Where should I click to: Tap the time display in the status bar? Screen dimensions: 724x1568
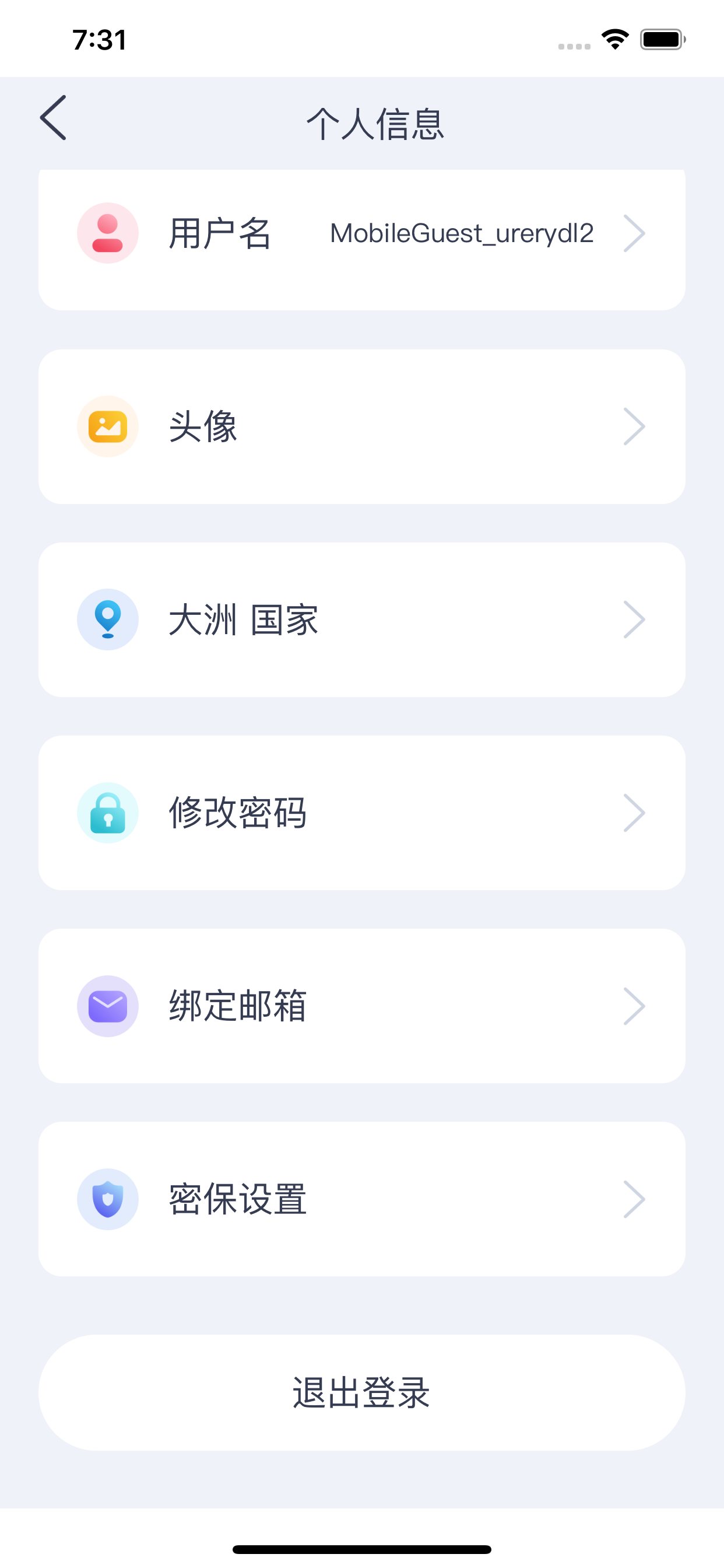click(99, 39)
